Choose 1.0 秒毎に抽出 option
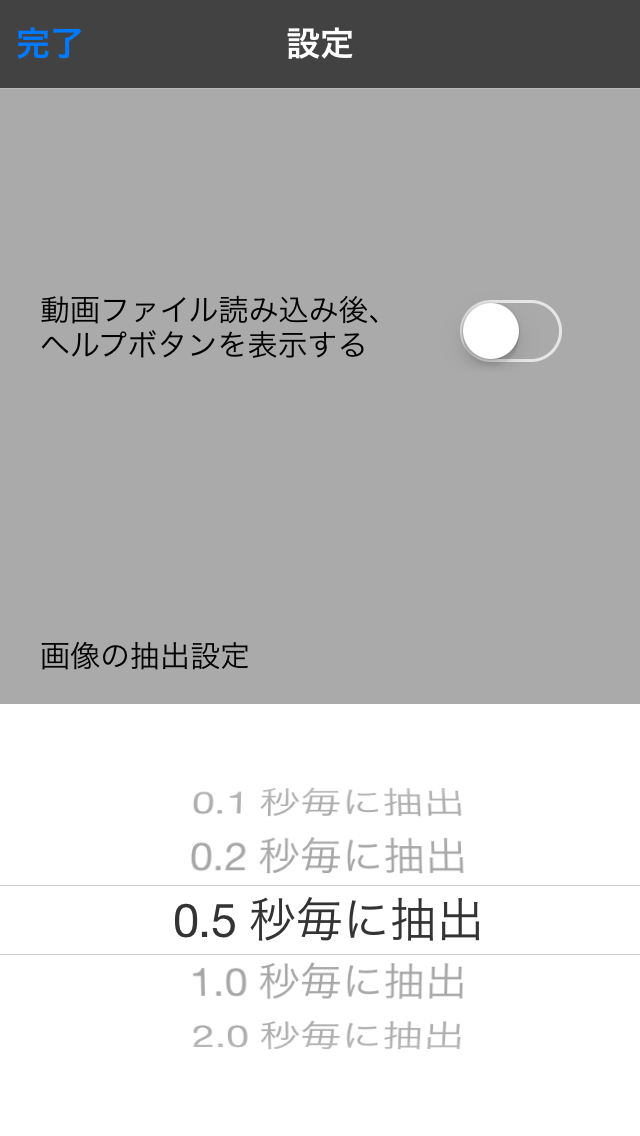640x1136 pixels. [328, 982]
